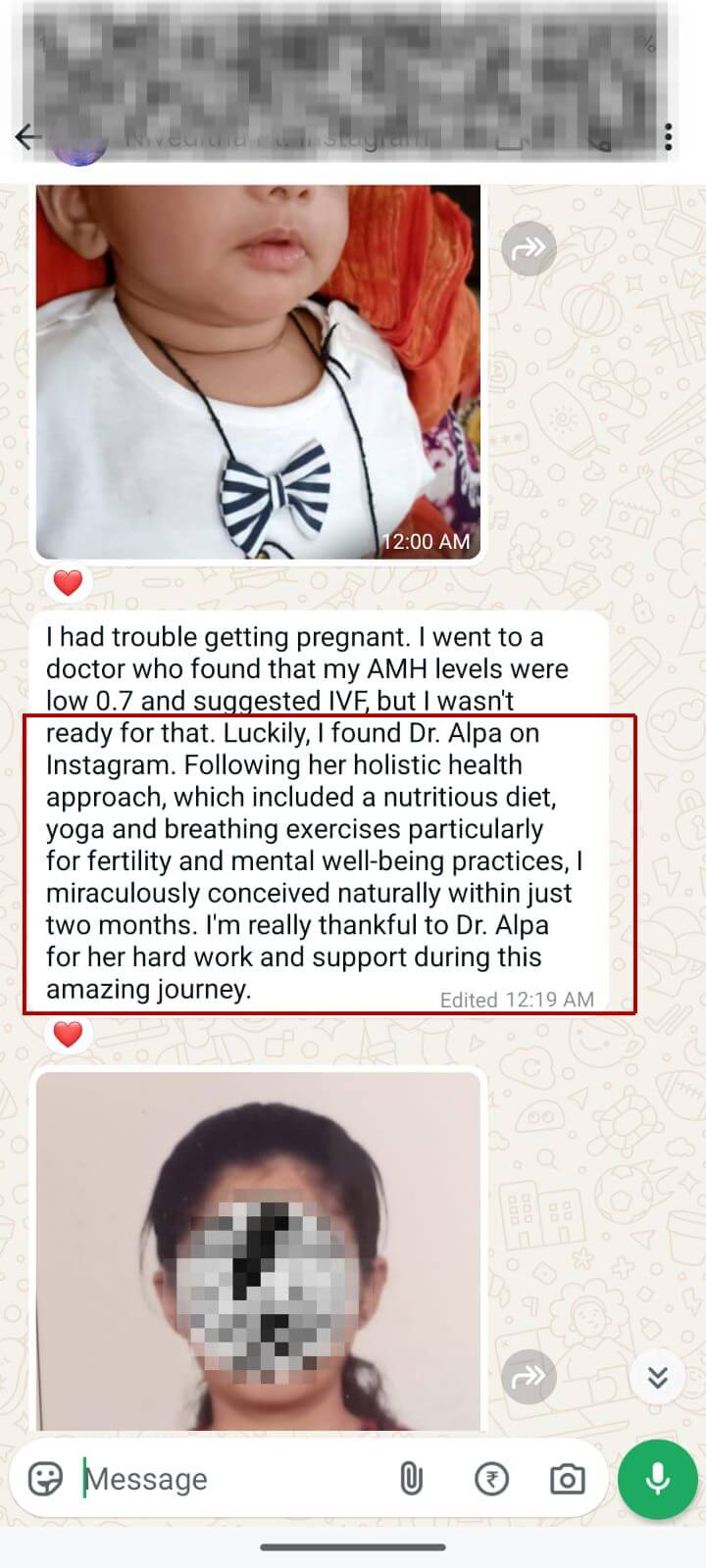
Task: Jump to the latest messages
Action: [657, 1378]
